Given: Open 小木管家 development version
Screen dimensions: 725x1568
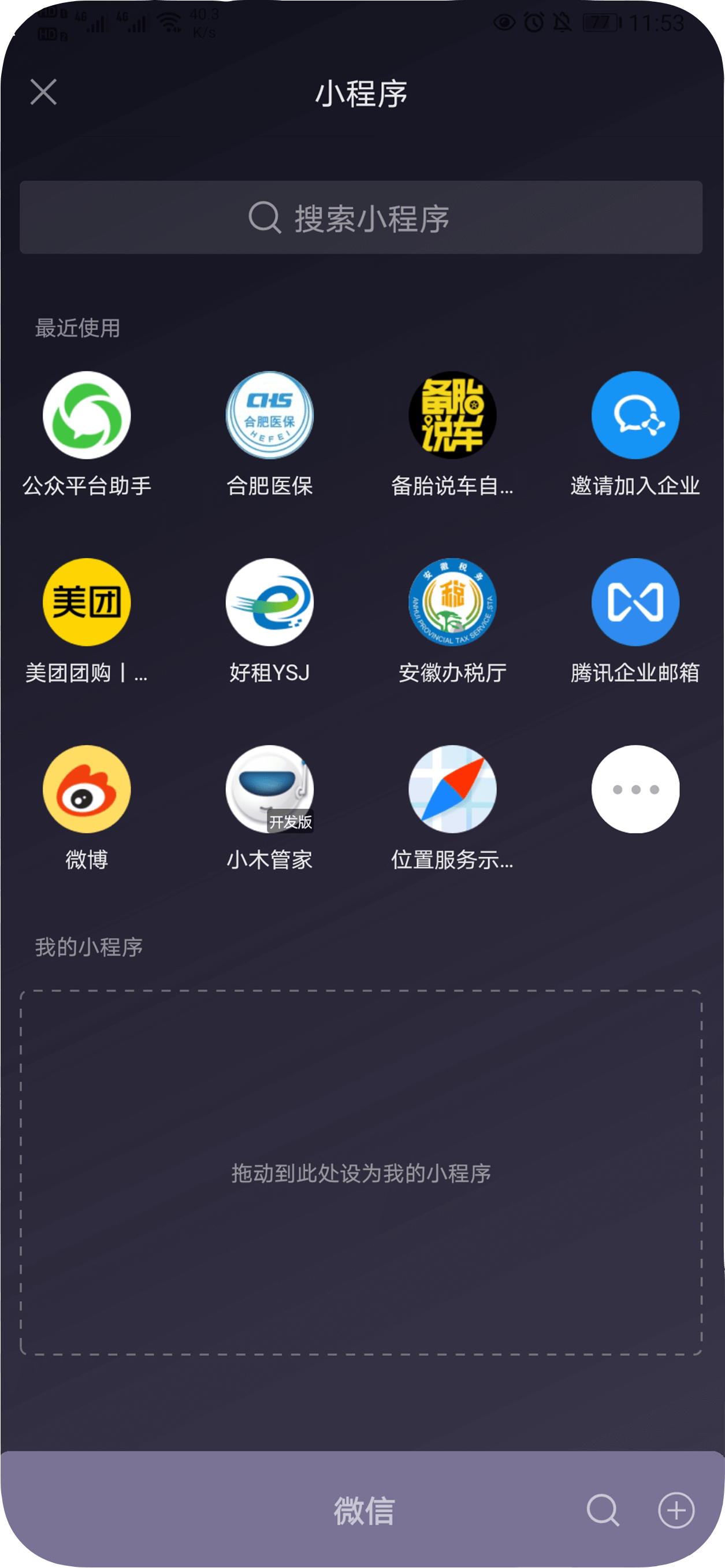Looking at the screenshot, I should (x=270, y=789).
